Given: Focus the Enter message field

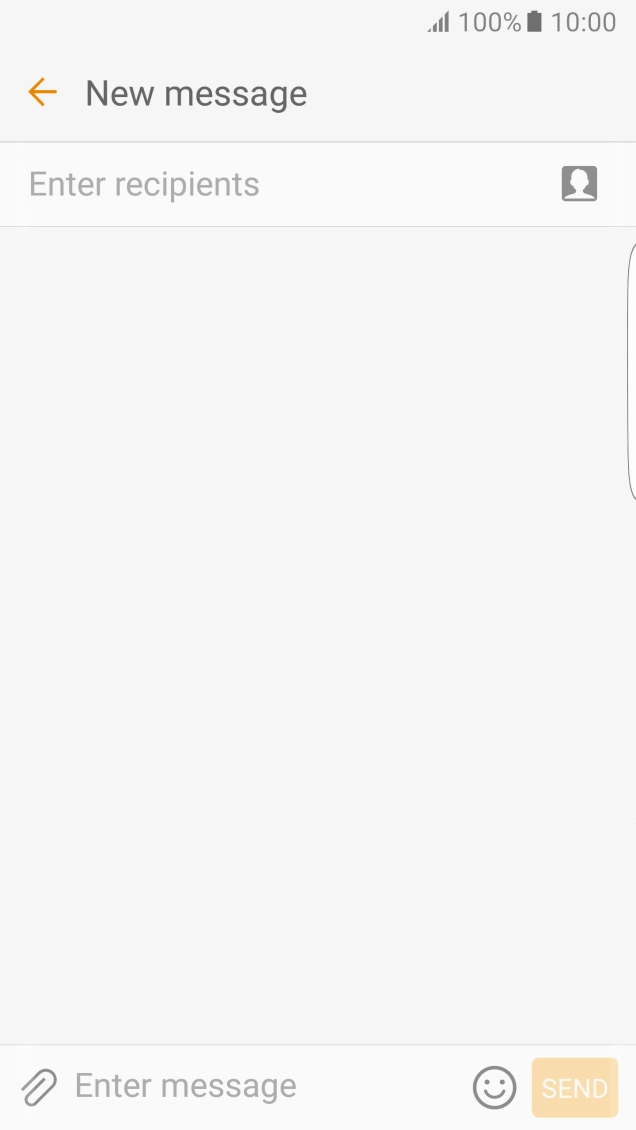Looking at the screenshot, I should 267,1086.
